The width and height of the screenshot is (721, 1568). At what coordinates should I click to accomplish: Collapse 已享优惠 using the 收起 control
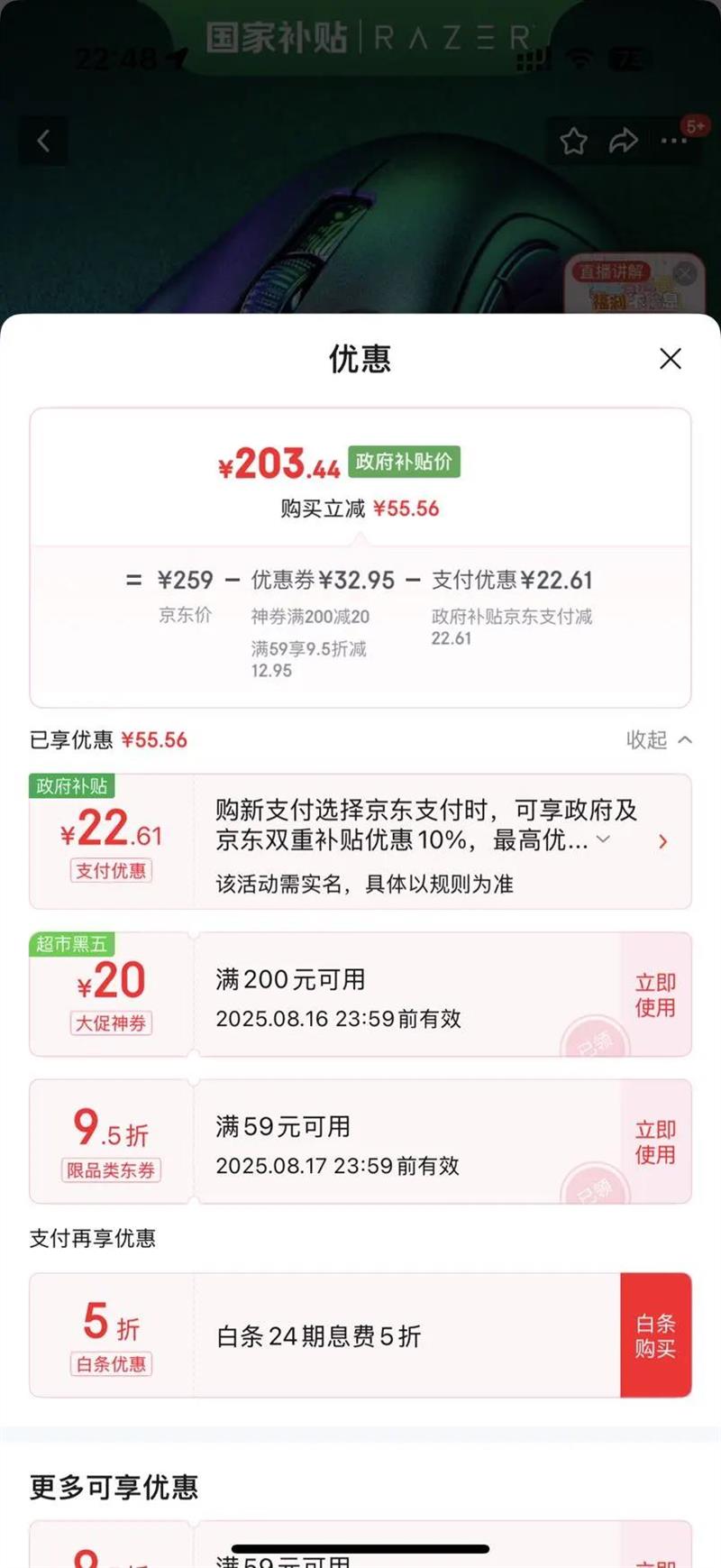(x=659, y=739)
